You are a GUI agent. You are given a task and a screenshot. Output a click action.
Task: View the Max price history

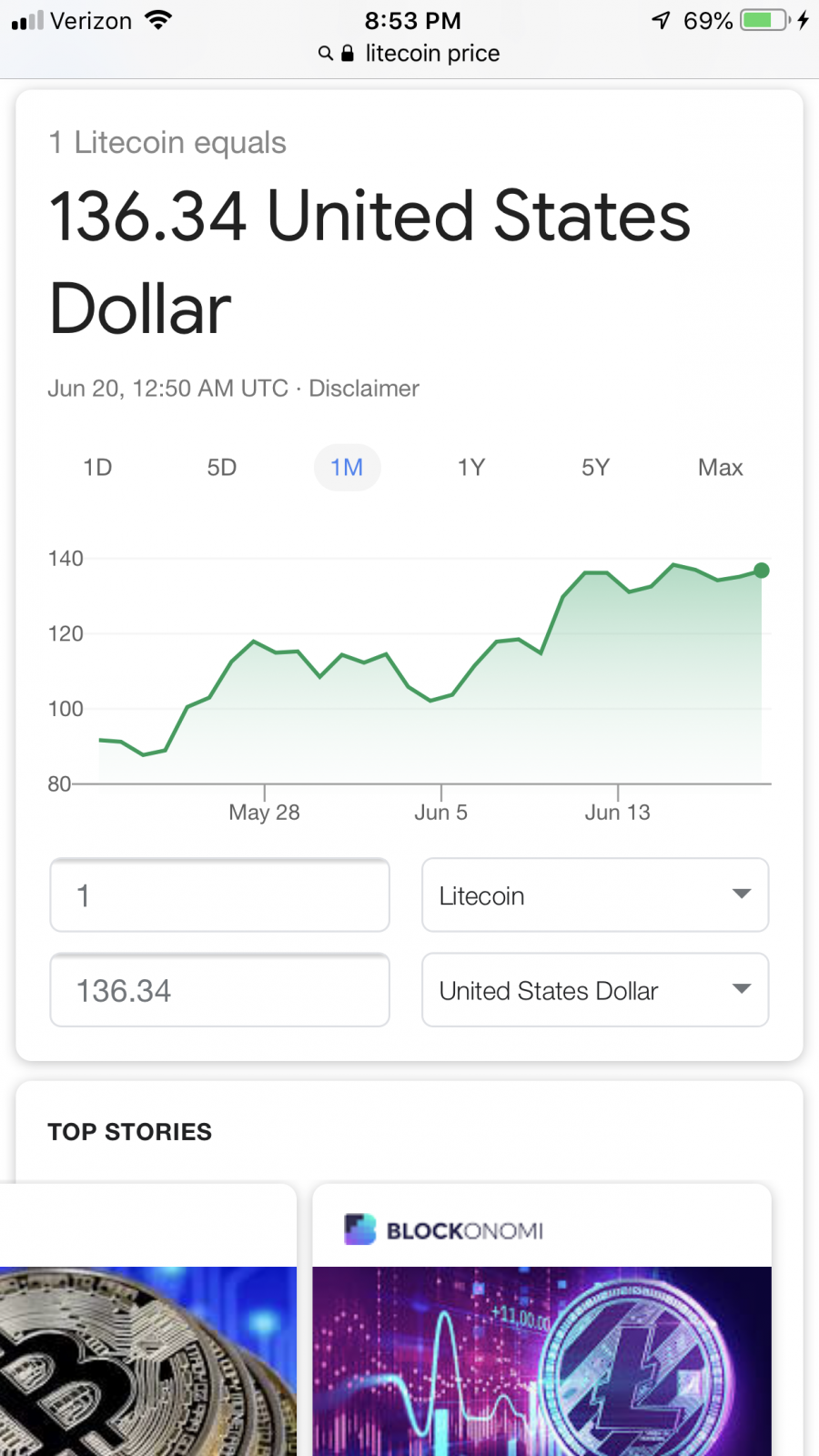tap(721, 468)
